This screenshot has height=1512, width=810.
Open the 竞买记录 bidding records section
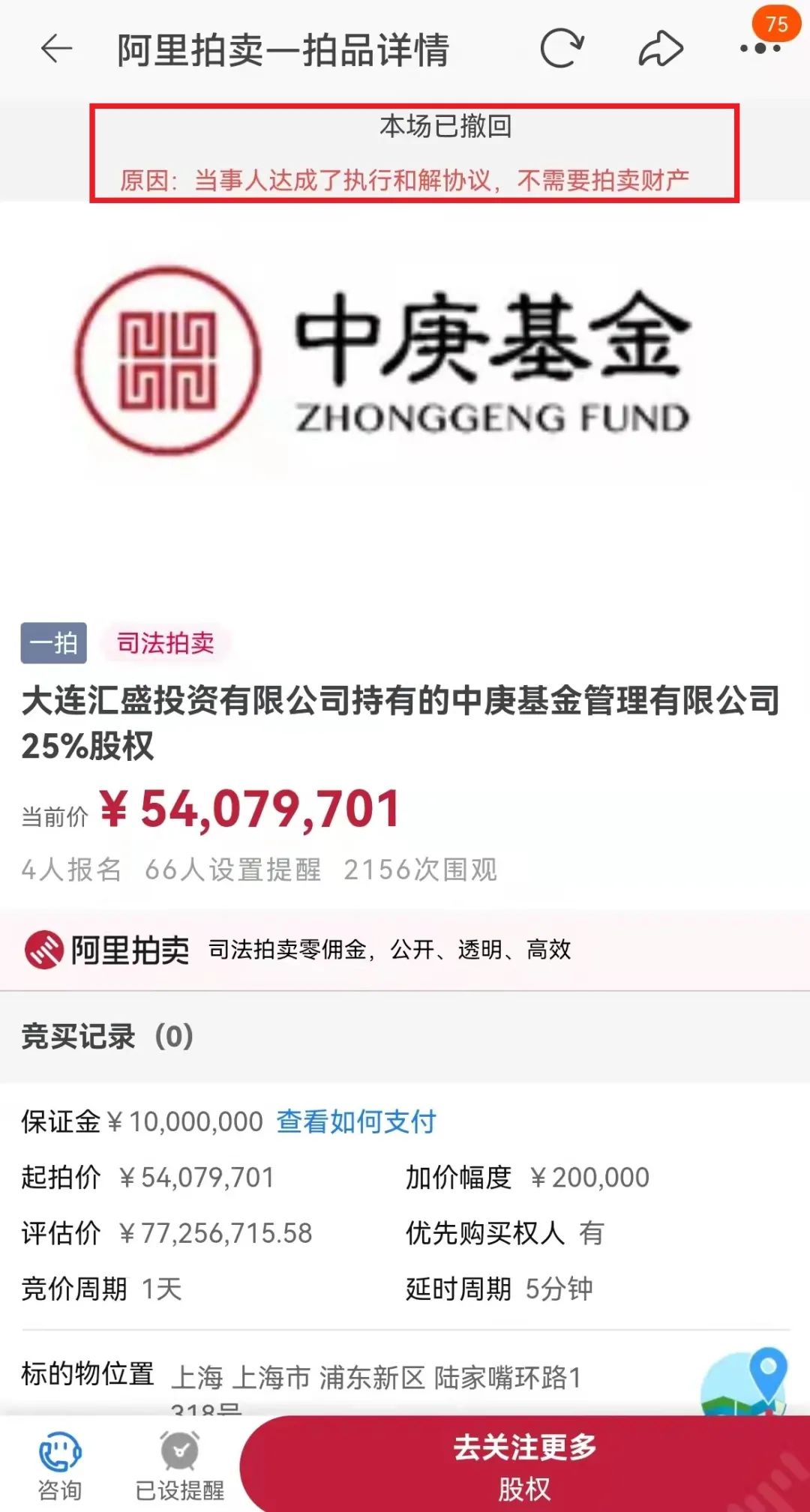[x=108, y=1037]
